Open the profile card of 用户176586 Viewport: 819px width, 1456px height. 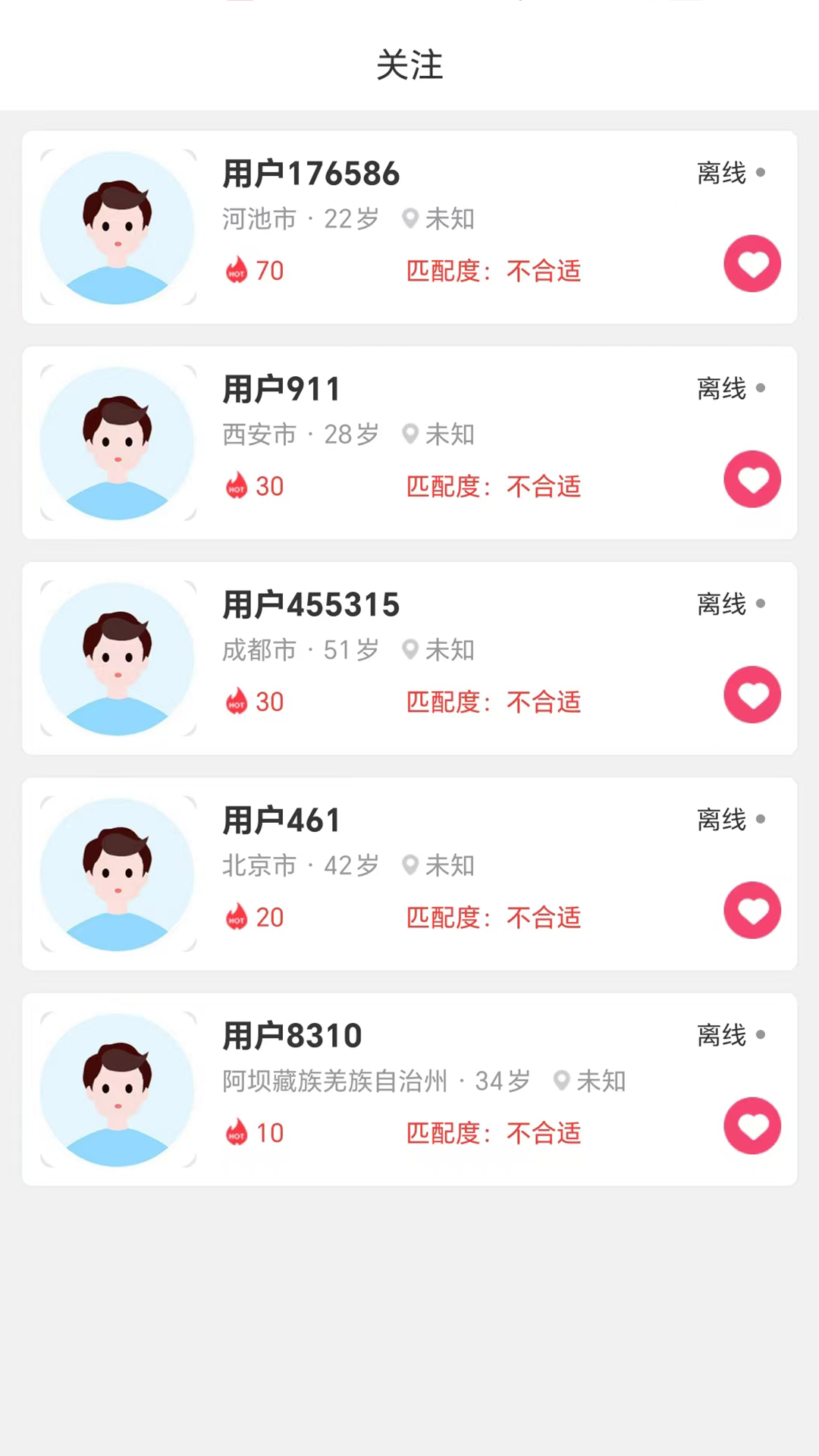[x=409, y=227]
